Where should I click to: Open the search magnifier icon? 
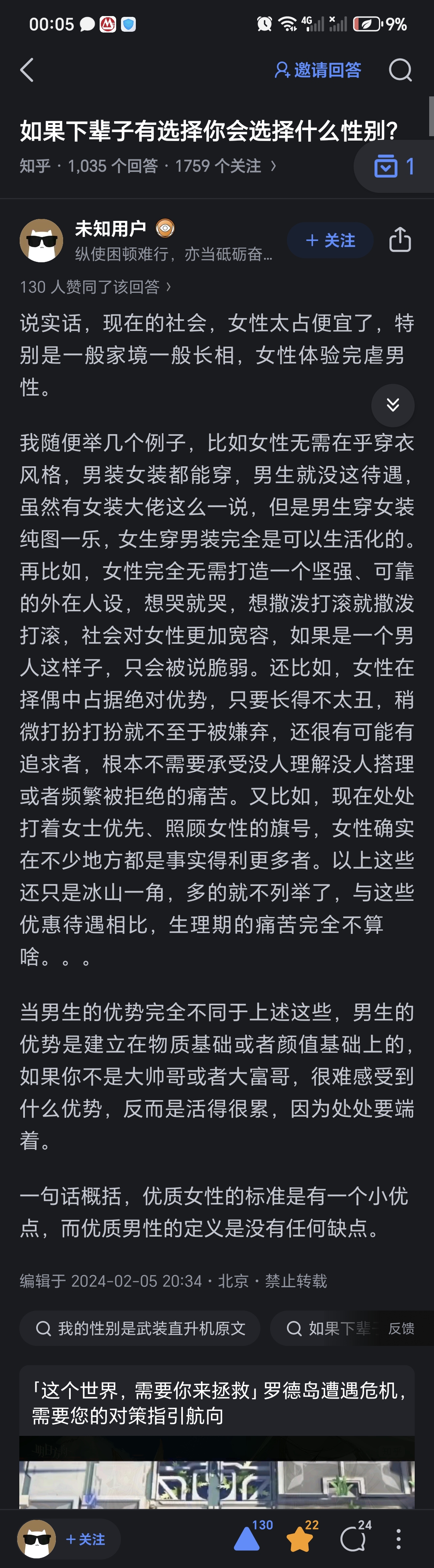[x=400, y=71]
